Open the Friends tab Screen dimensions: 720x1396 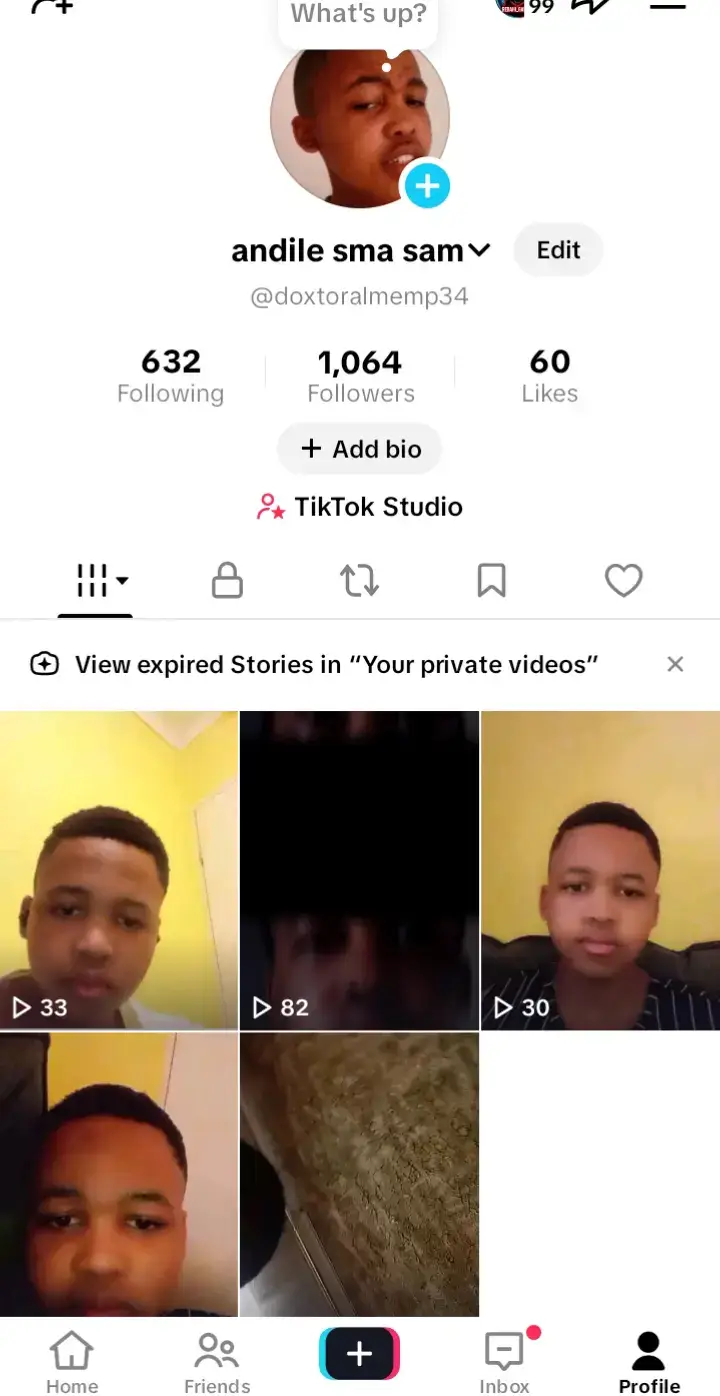pyautogui.click(x=216, y=1362)
